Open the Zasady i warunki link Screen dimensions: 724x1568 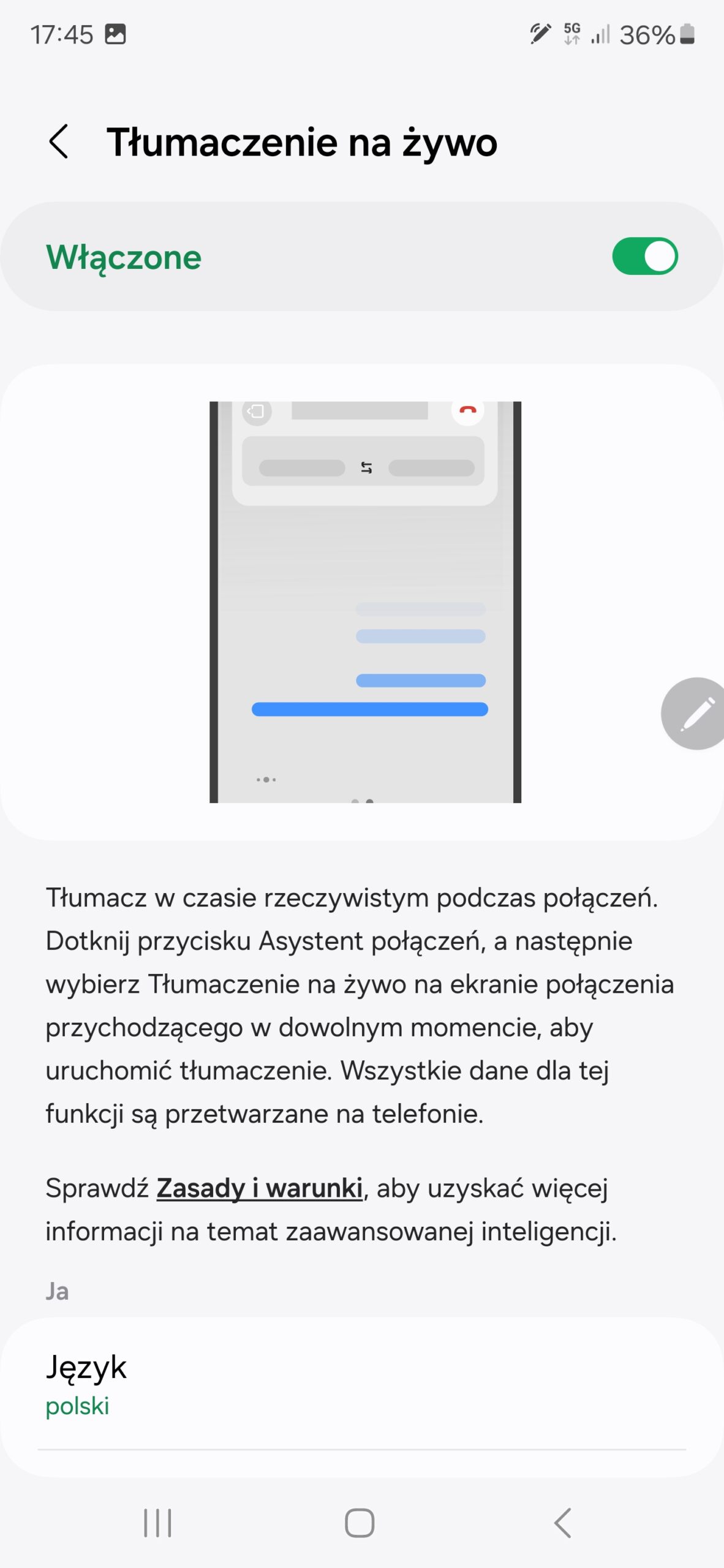coord(259,1188)
